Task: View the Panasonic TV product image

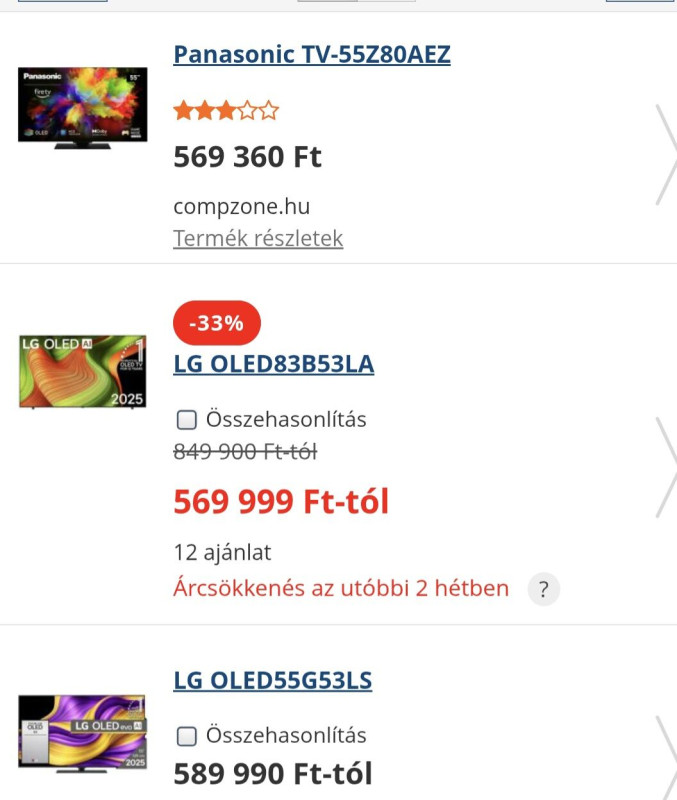Action: click(83, 108)
